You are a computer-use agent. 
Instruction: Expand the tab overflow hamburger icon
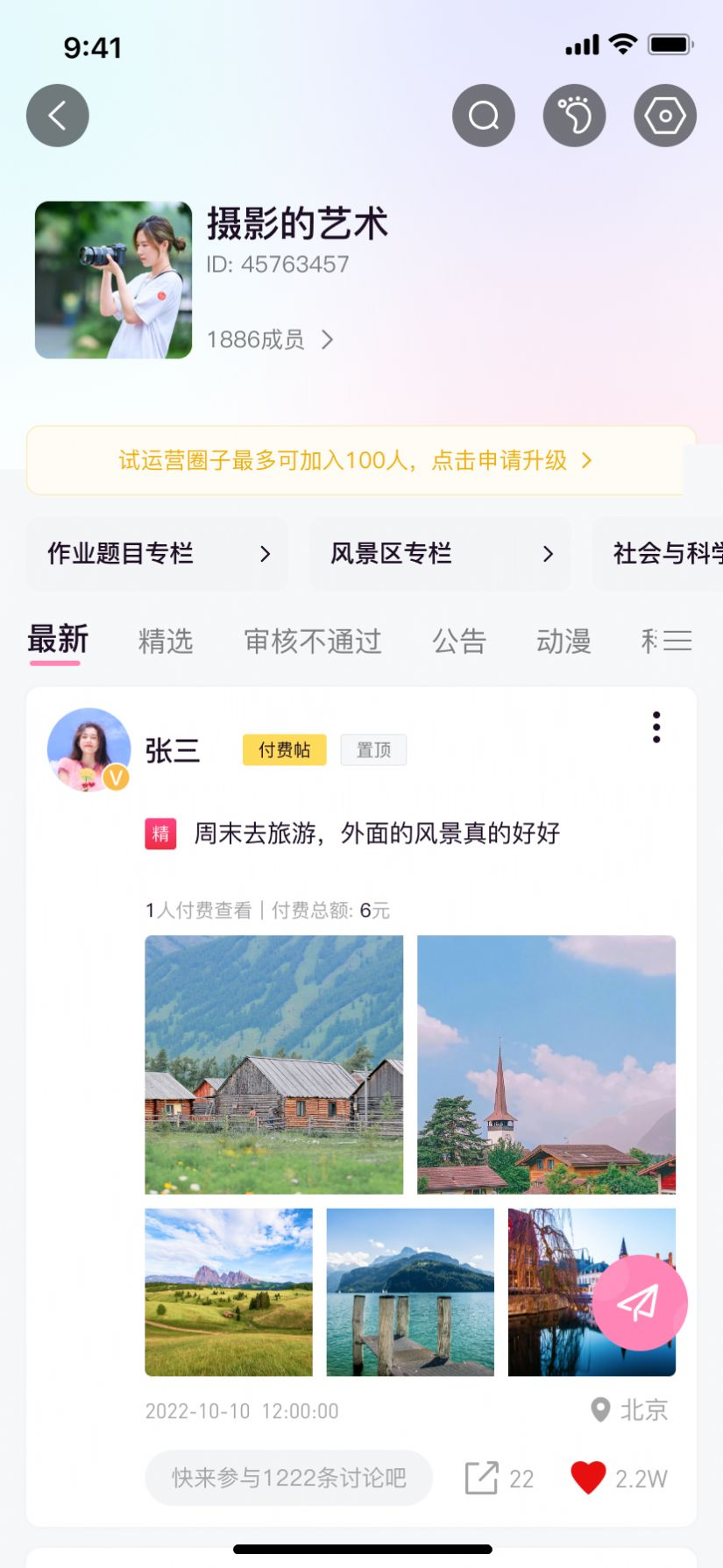click(677, 641)
